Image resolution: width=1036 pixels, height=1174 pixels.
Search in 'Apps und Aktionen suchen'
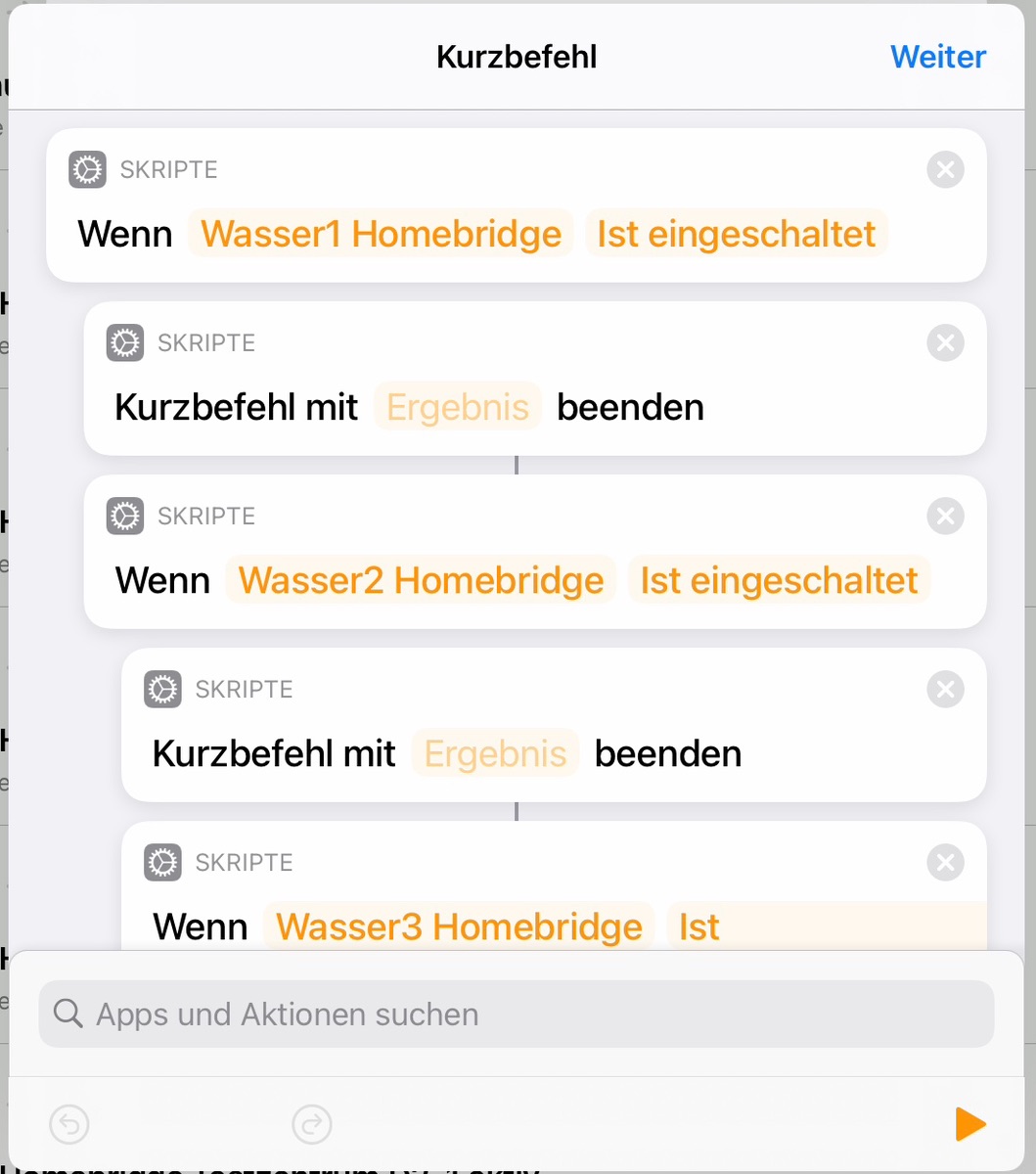[x=517, y=1015]
